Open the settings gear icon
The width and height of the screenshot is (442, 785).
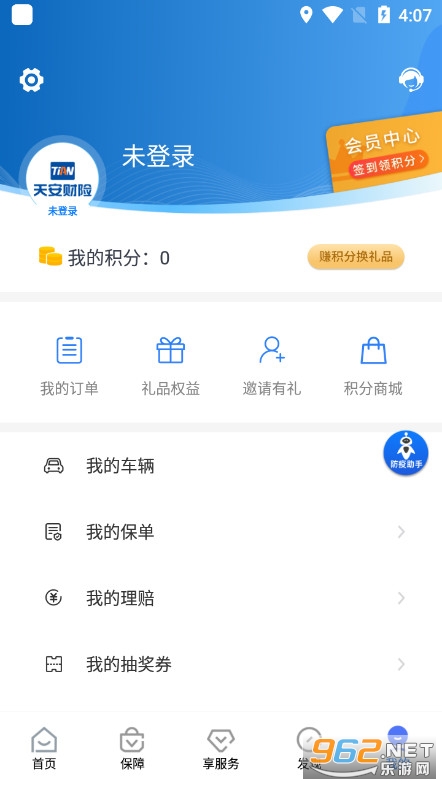(x=32, y=80)
